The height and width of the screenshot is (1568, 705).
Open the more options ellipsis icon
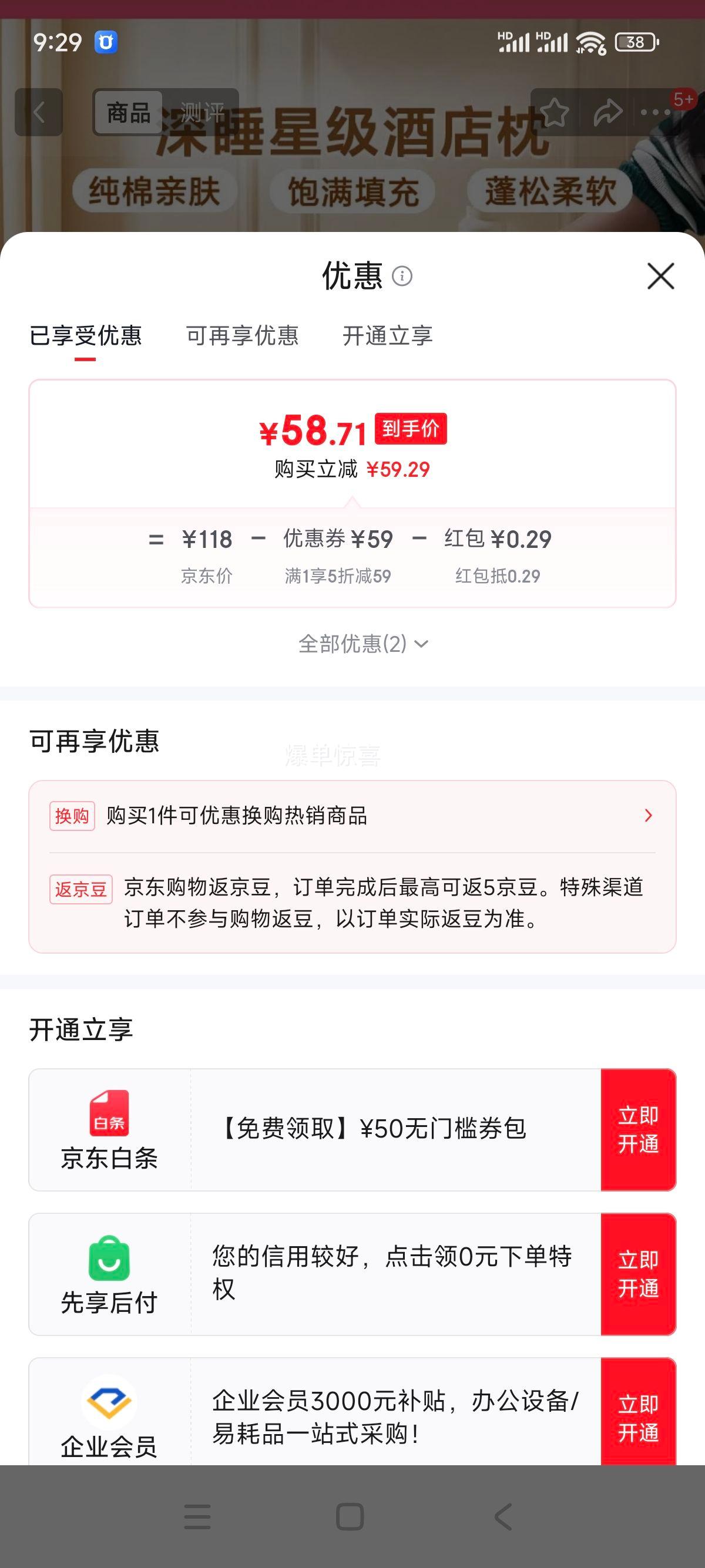(x=656, y=112)
